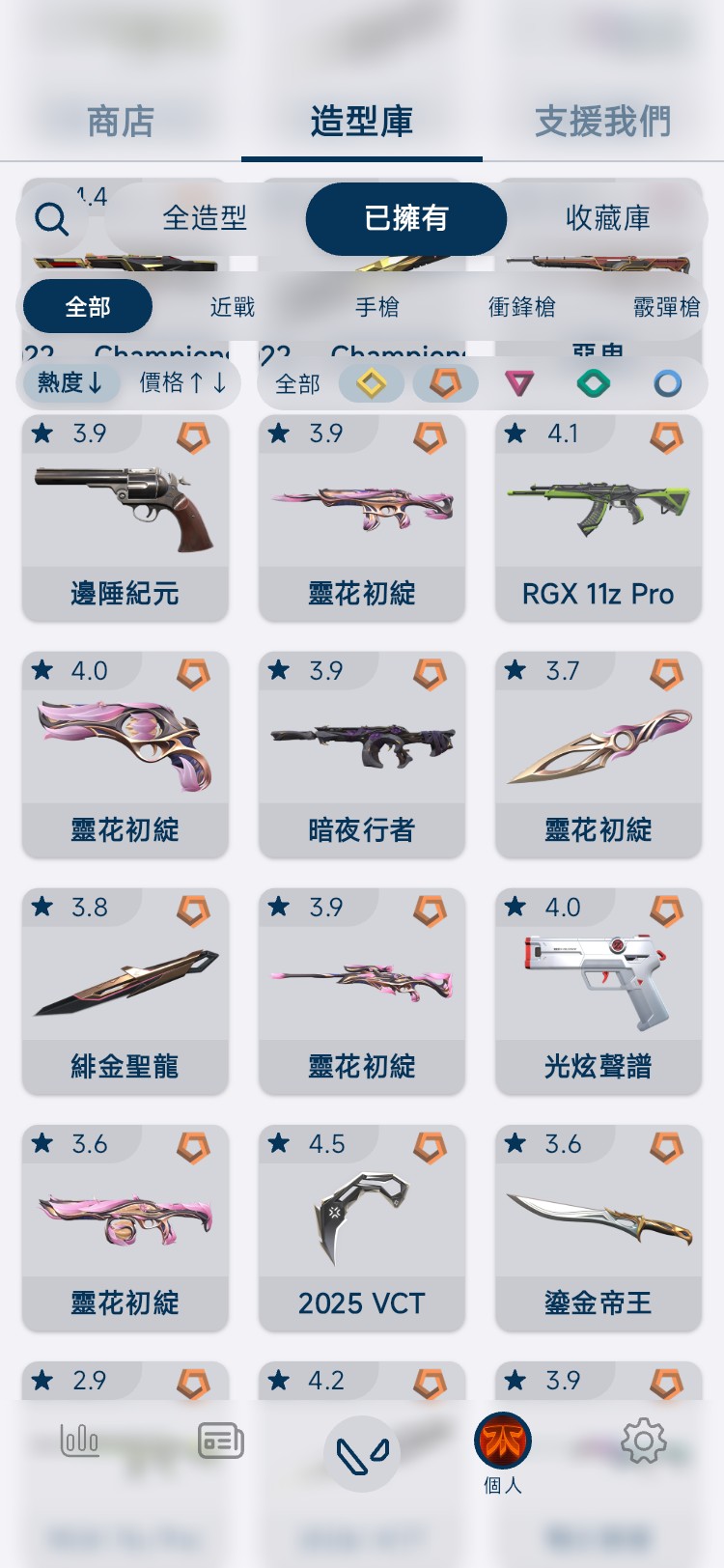Viewport: 724px width, 1568px height.
Task: Open the search magnifier icon
Action: (52, 219)
